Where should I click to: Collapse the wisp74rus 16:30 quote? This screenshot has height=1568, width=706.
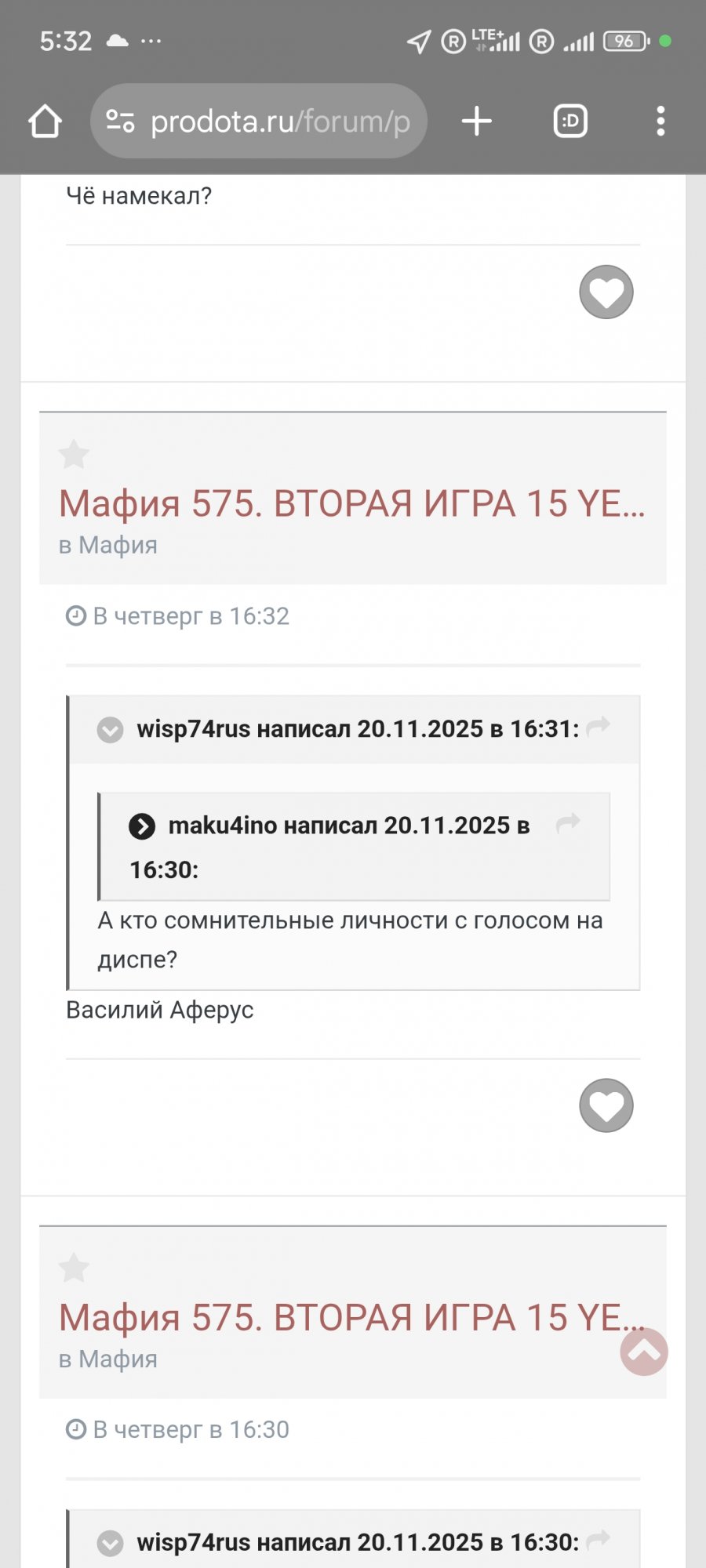click(x=110, y=1543)
